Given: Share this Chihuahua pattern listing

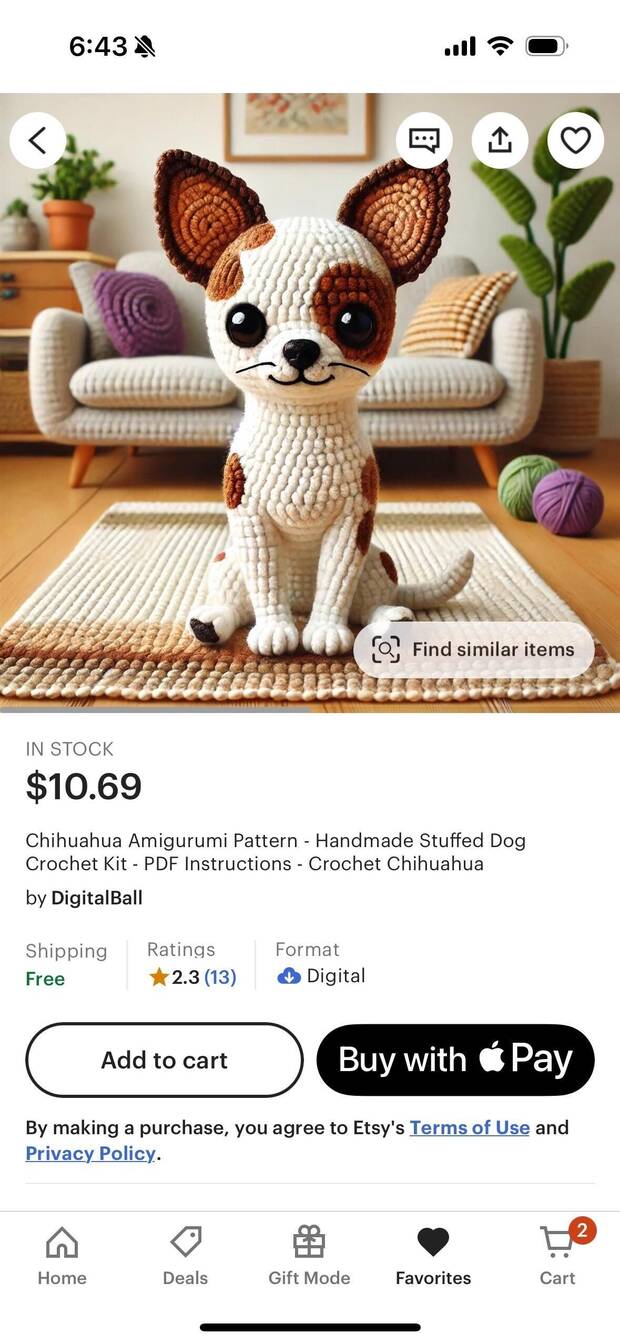Looking at the screenshot, I should (x=500, y=141).
